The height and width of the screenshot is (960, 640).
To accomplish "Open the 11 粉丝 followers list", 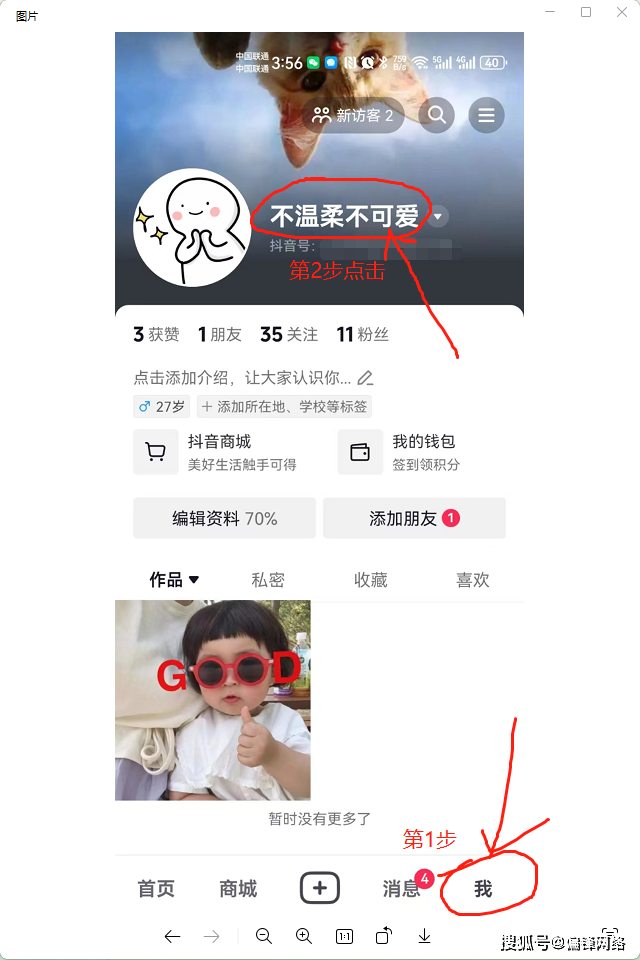I will tap(362, 334).
